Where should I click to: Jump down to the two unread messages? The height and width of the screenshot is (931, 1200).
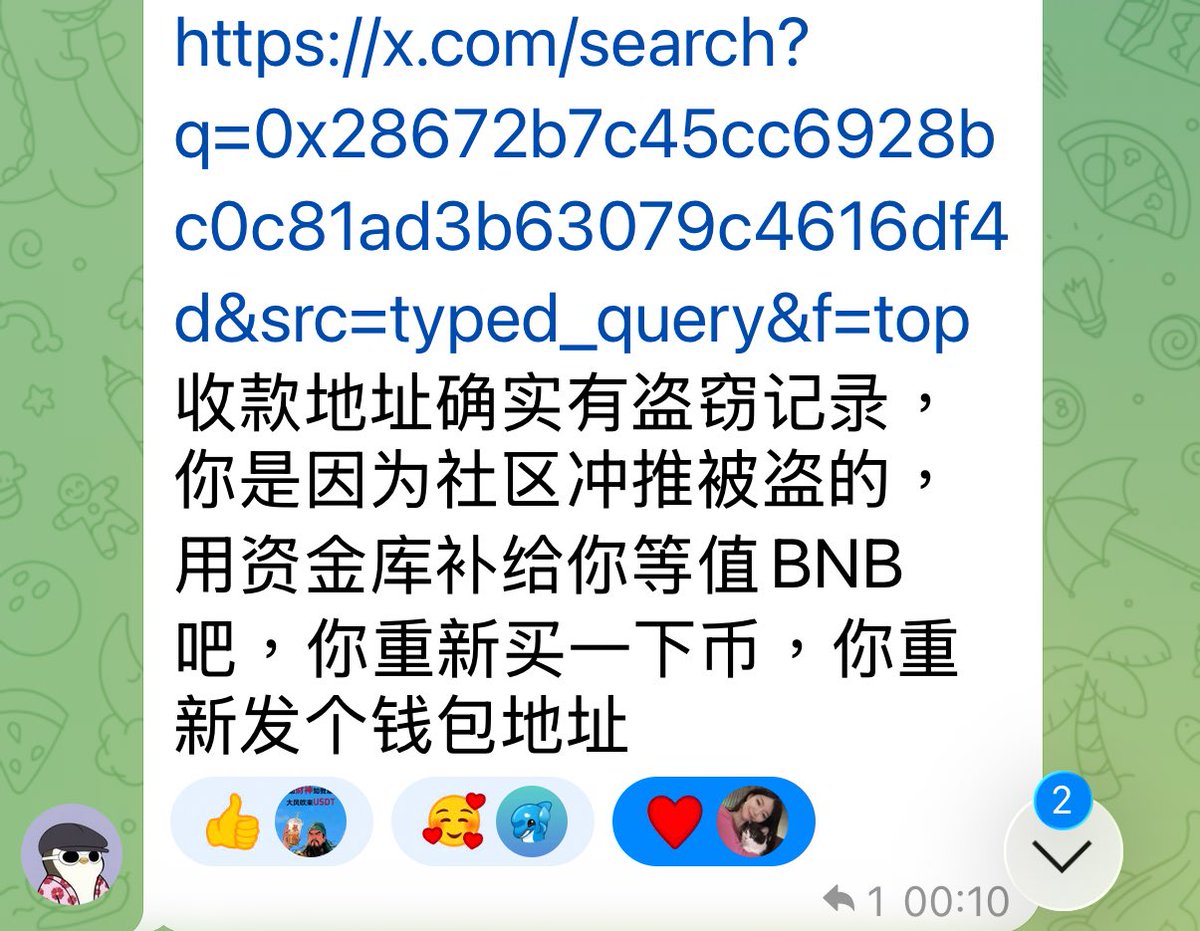1062,853
